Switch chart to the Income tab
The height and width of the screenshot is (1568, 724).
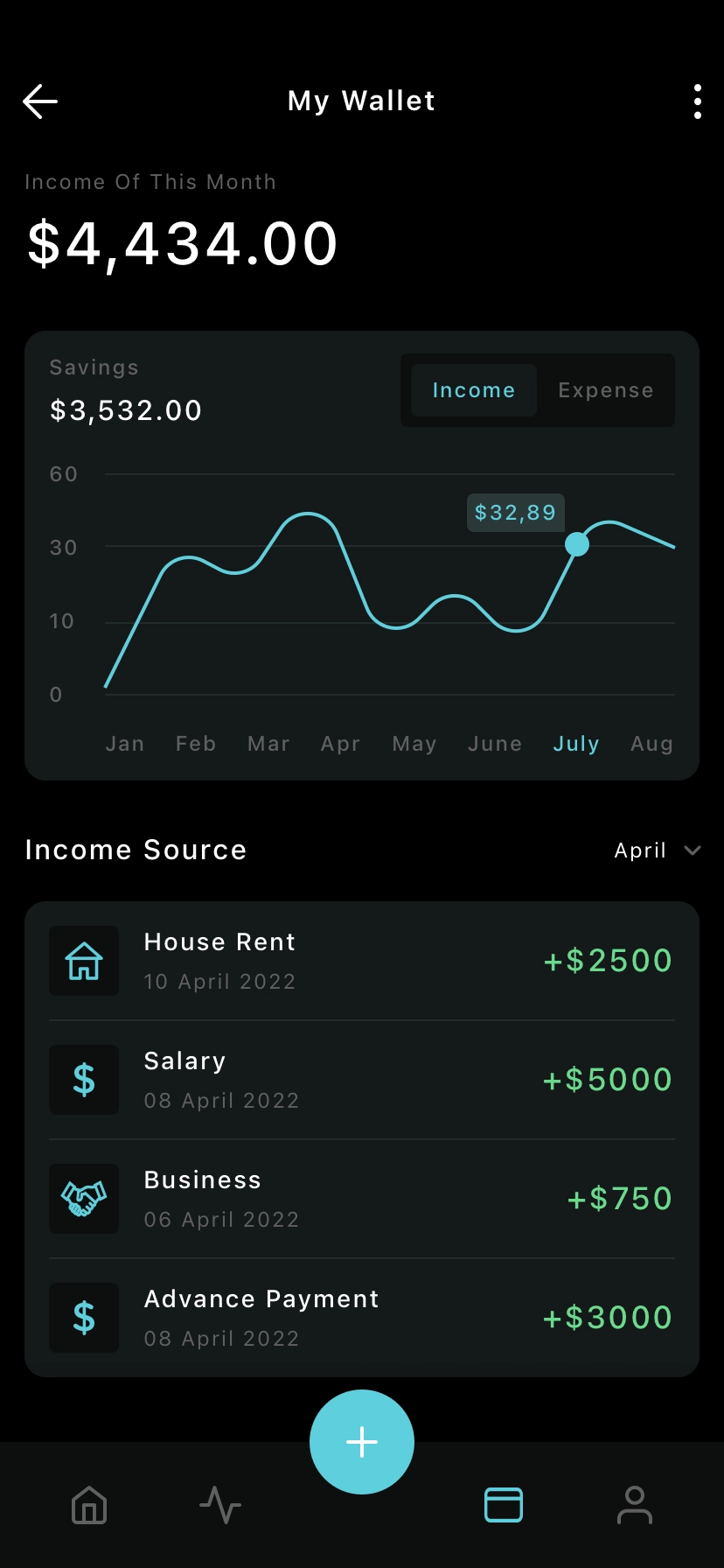pos(473,390)
